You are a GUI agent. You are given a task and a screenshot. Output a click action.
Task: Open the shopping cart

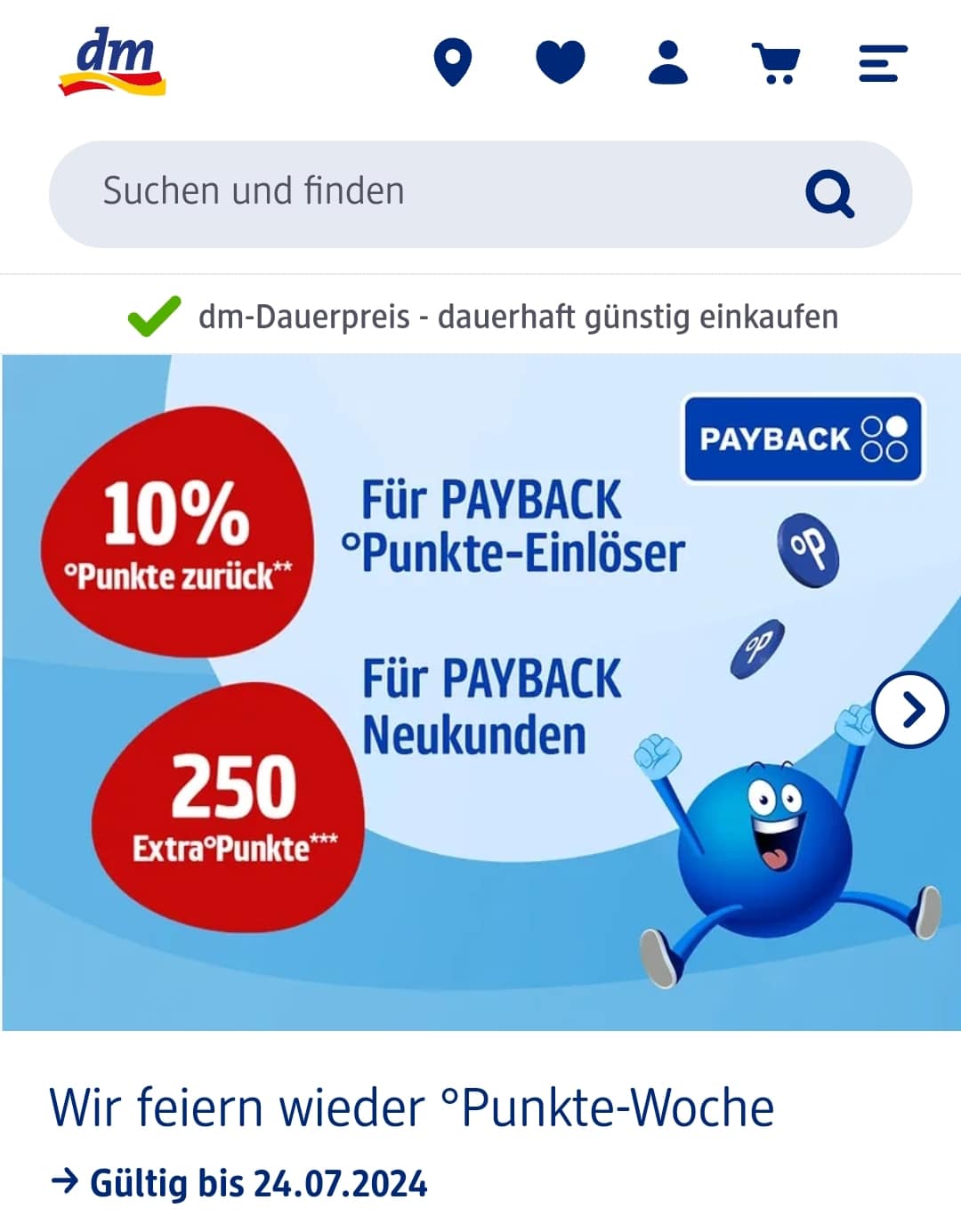776,63
